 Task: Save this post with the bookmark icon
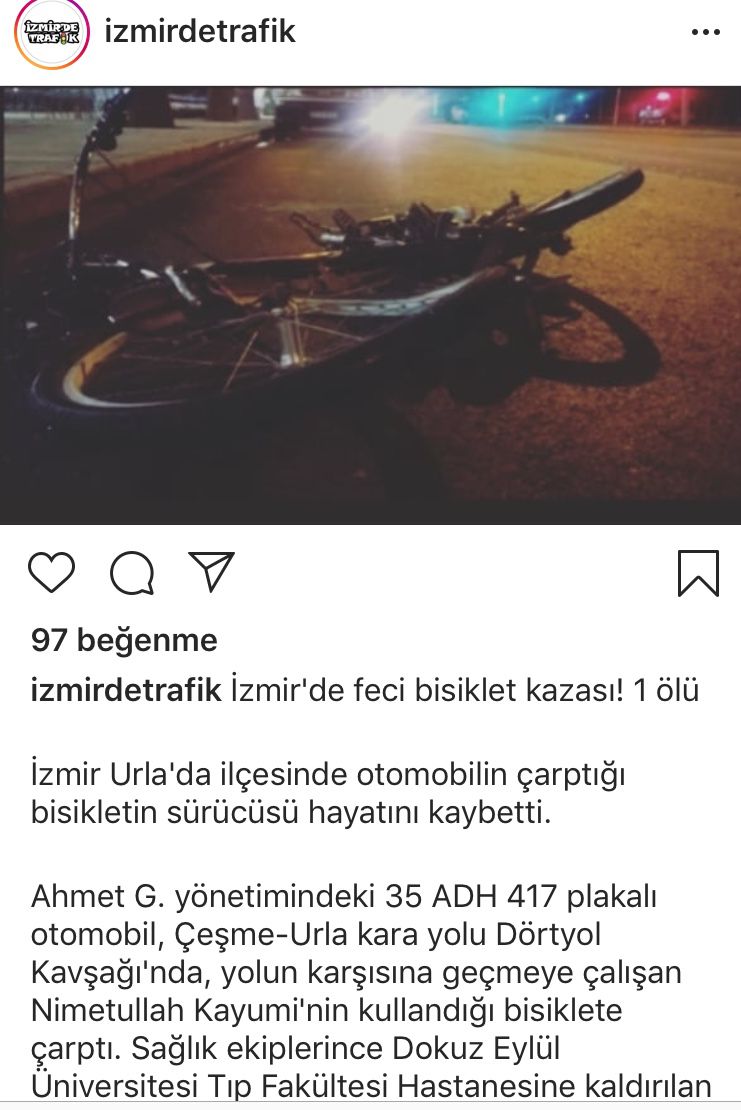pyautogui.click(x=698, y=573)
